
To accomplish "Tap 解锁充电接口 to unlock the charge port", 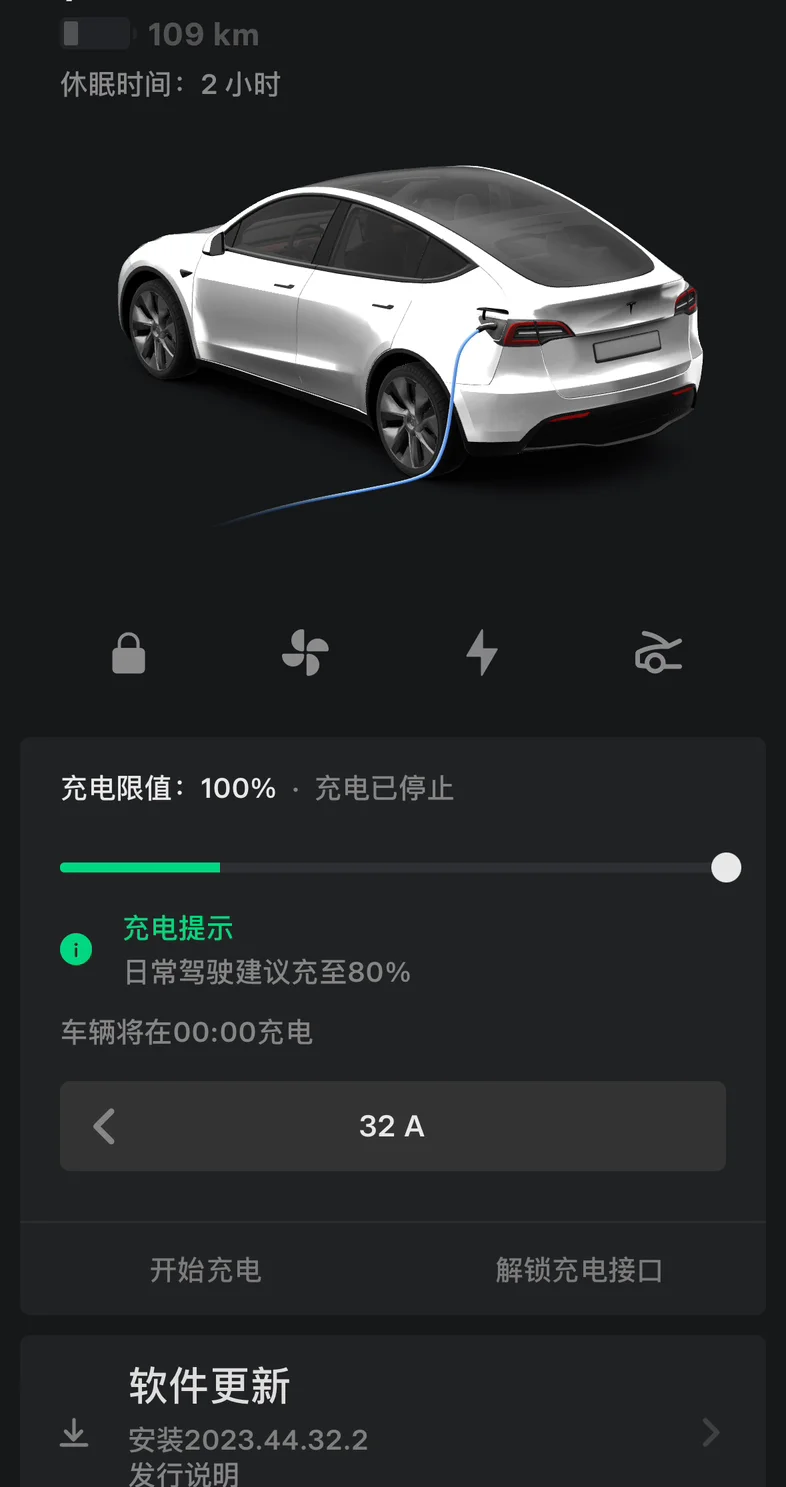I will coord(579,1270).
